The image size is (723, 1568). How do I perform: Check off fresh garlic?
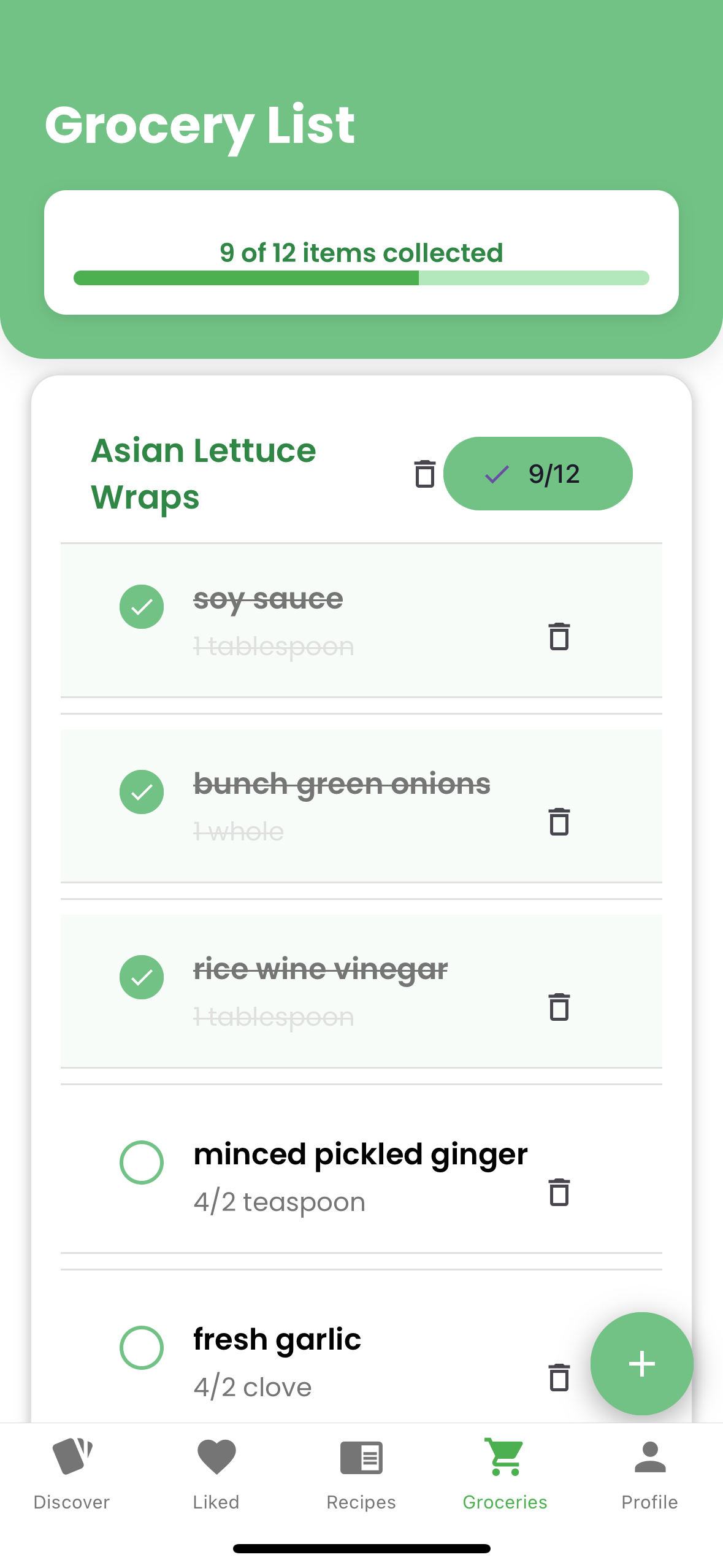click(x=142, y=1348)
